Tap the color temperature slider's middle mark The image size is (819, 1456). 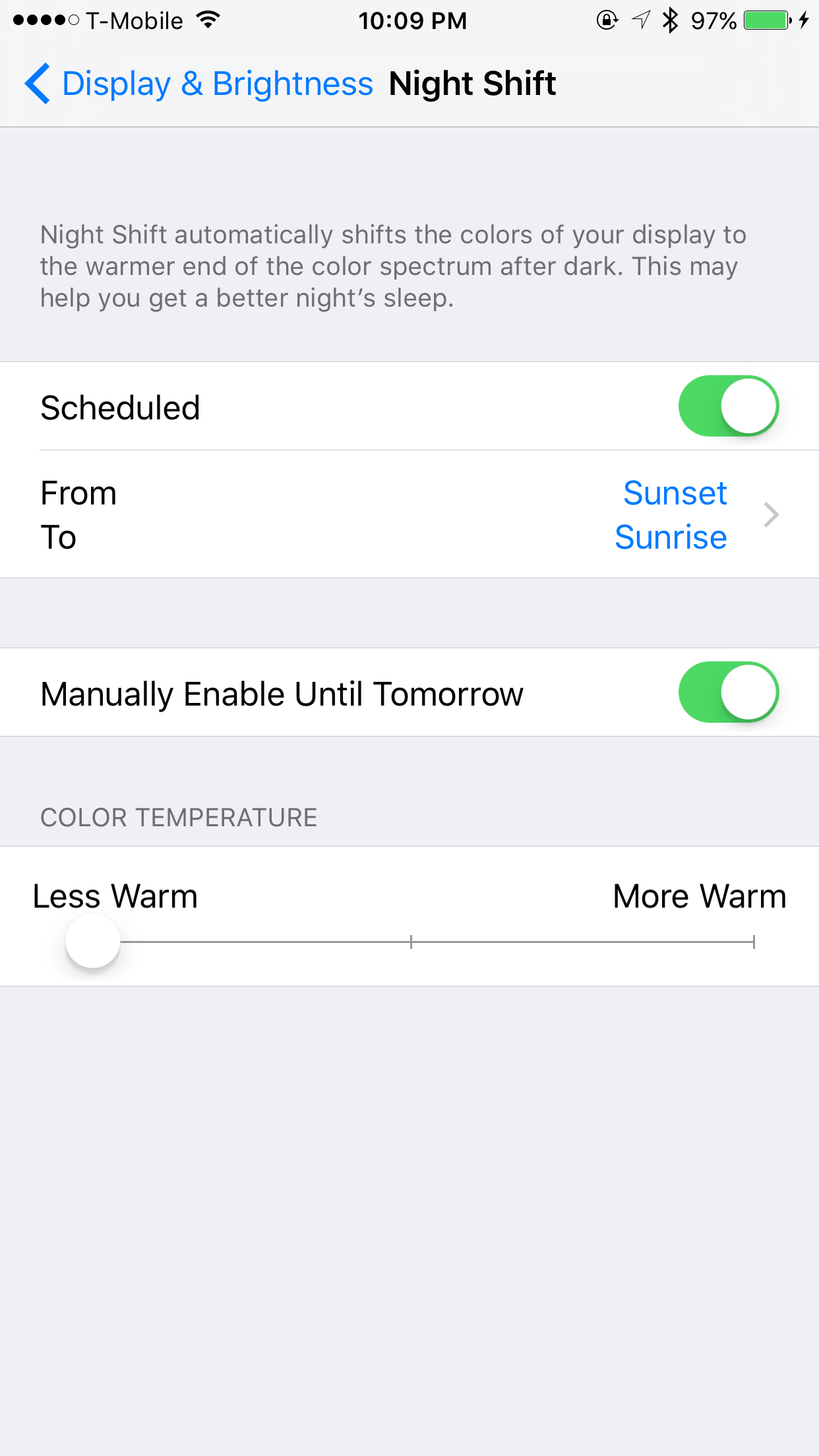[x=411, y=942]
